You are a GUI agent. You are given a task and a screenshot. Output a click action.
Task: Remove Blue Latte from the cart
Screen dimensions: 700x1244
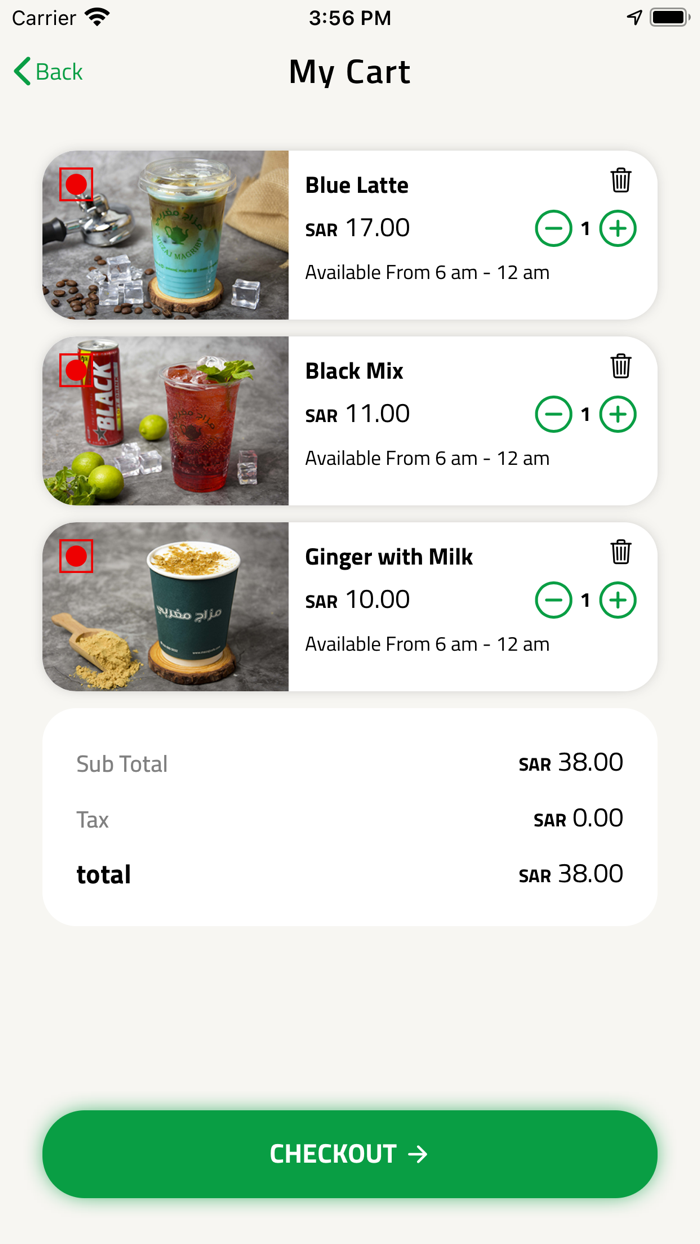621,180
